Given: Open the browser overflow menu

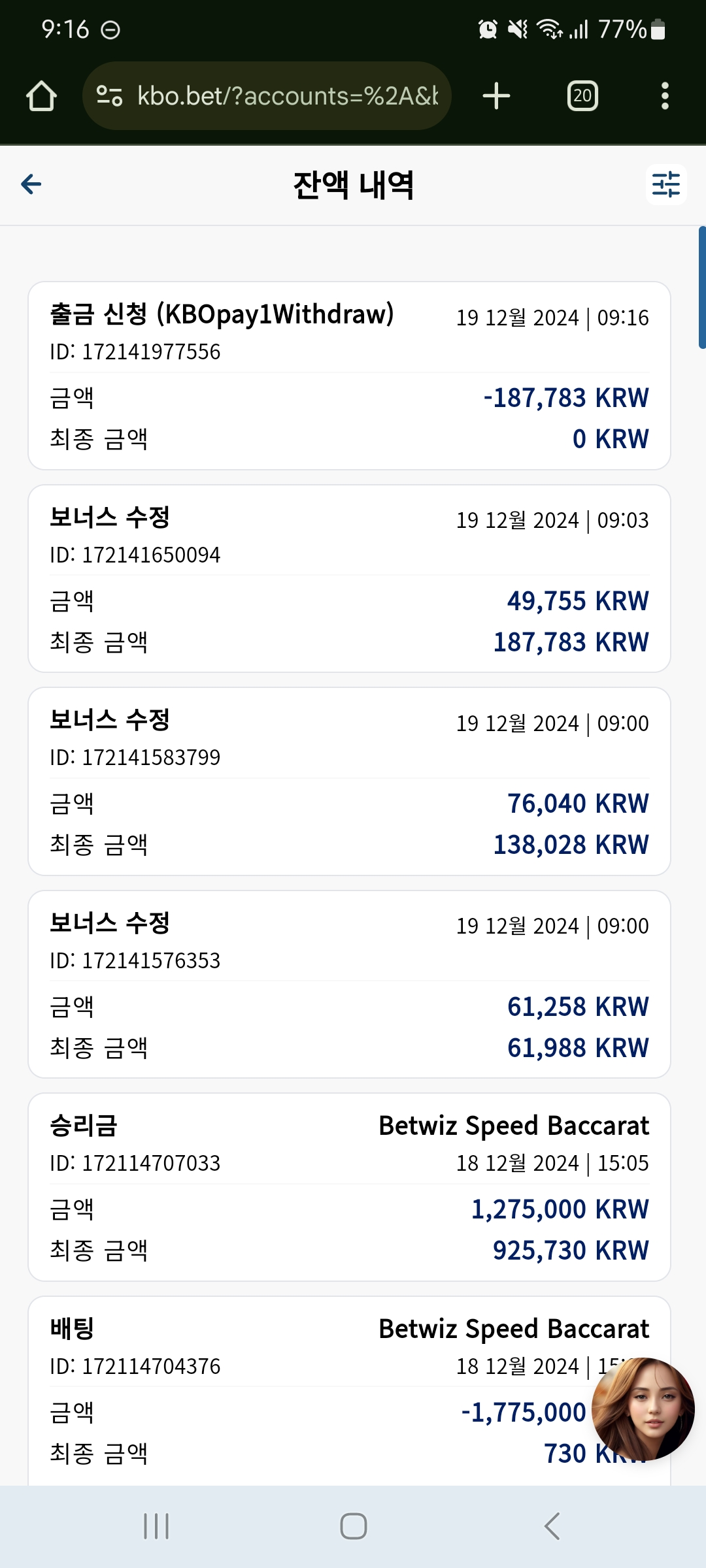Looking at the screenshot, I should coord(665,96).
